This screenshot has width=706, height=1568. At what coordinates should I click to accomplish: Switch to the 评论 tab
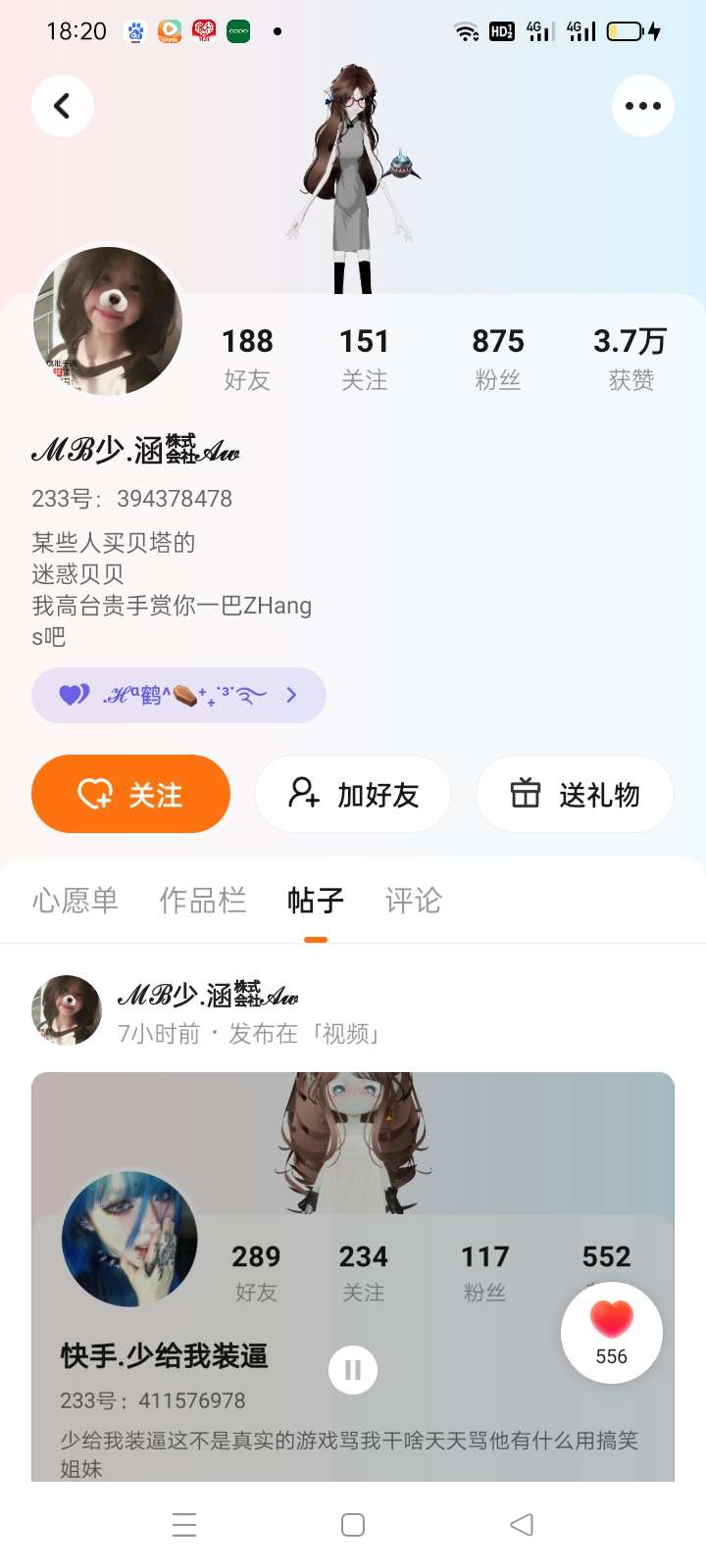(414, 900)
